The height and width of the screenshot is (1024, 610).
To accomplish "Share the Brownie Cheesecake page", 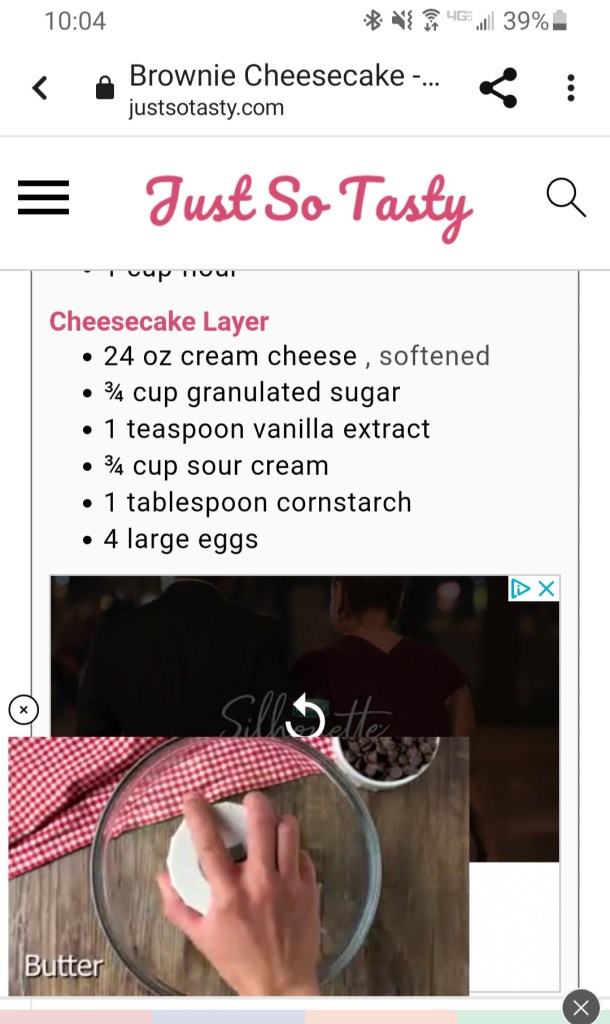I will click(x=498, y=88).
